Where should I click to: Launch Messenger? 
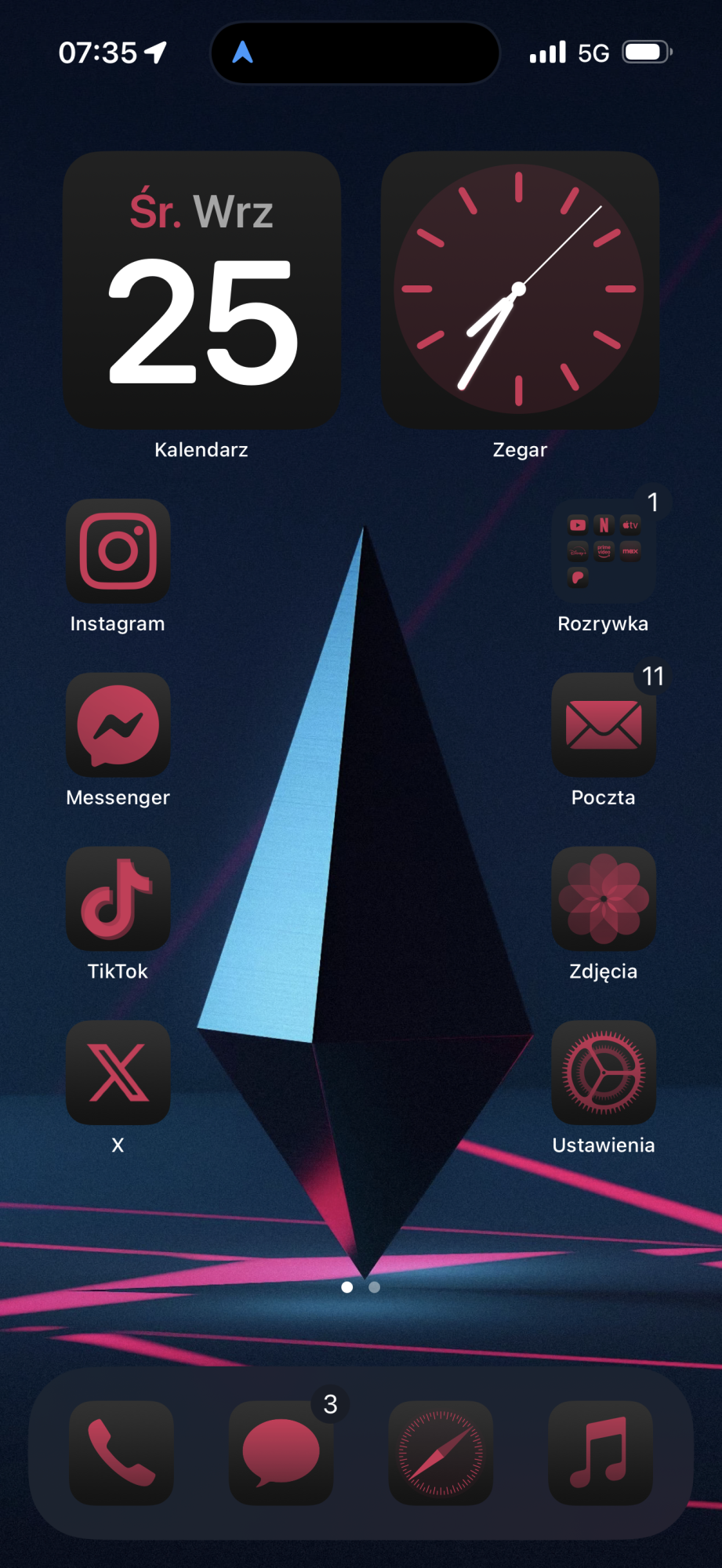coord(118,725)
